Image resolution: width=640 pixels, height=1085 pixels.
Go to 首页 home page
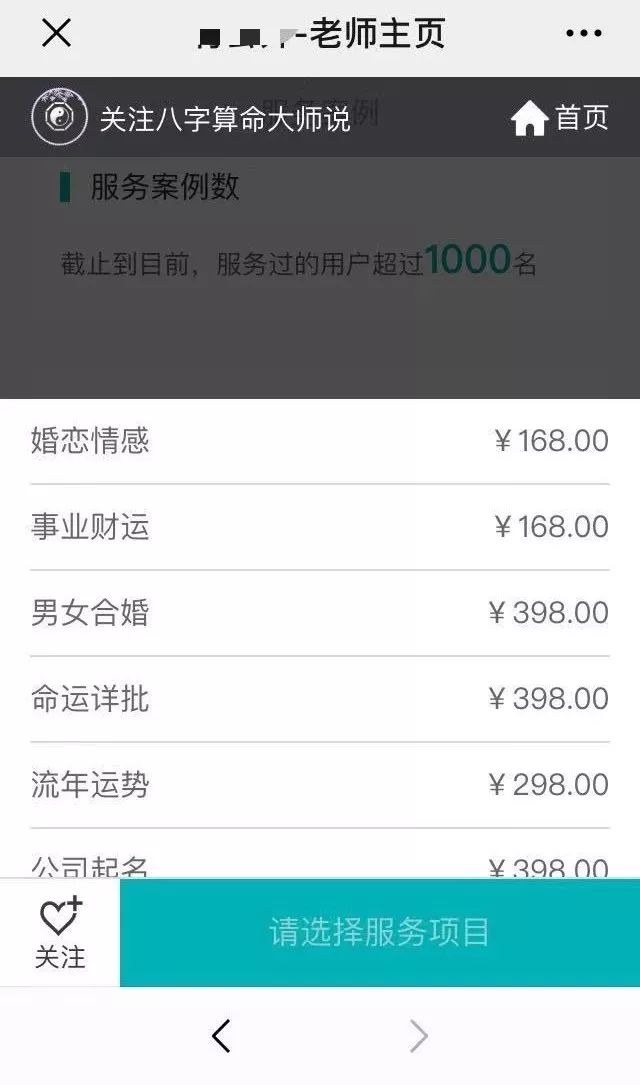tap(560, 118)
